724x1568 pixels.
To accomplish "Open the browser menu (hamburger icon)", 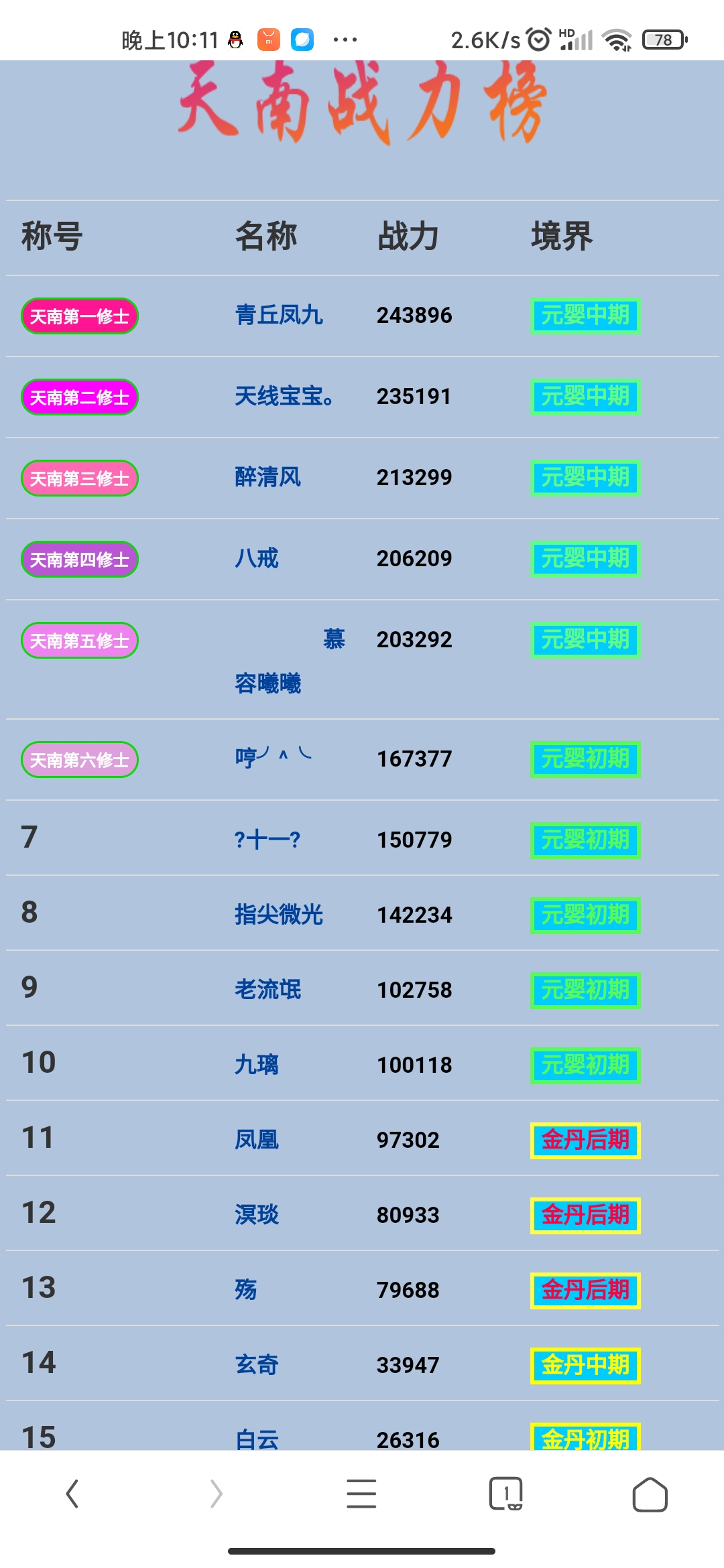I will [361, 1493].
